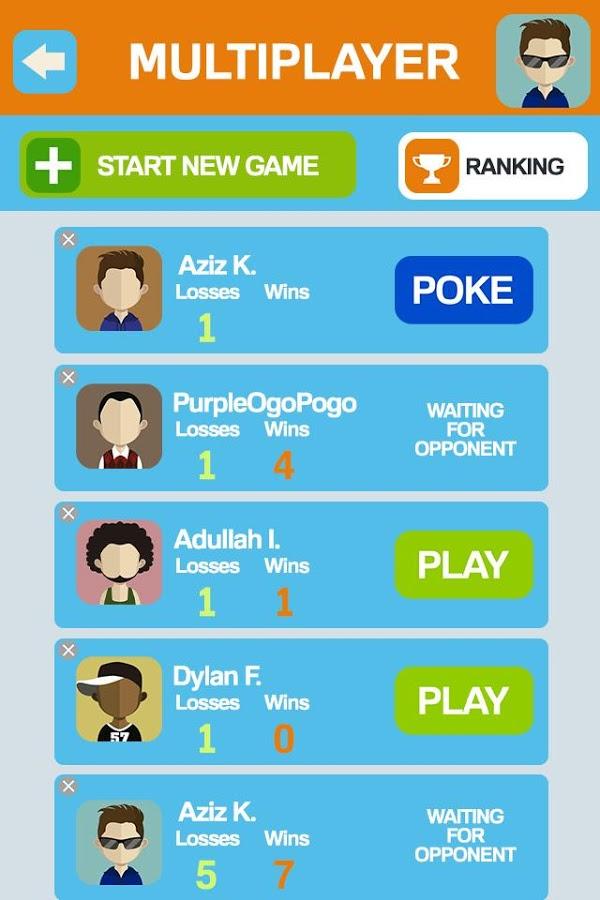This screenshot has height=900, width=600.
Task: Play the game against Adullah I.
Action: point(463,565)
